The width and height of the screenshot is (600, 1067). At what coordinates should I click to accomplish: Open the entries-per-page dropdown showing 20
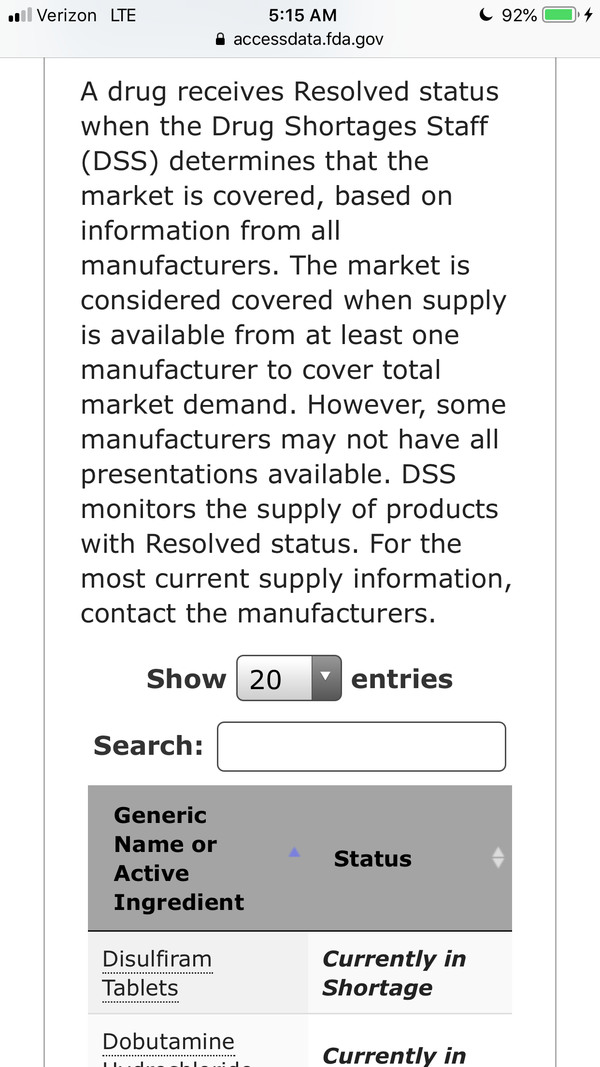click(x=289, y=679)
